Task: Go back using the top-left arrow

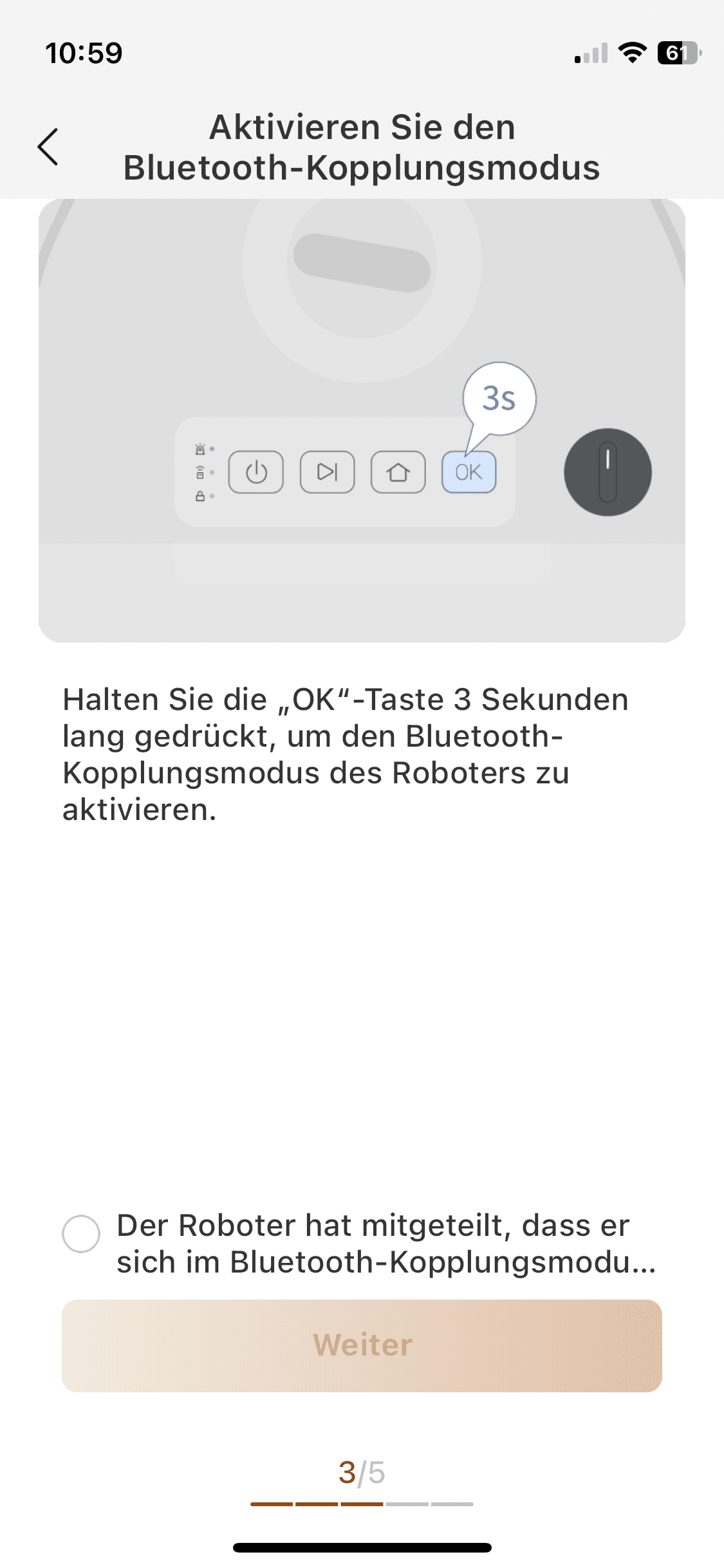Action: pos(48,147)
